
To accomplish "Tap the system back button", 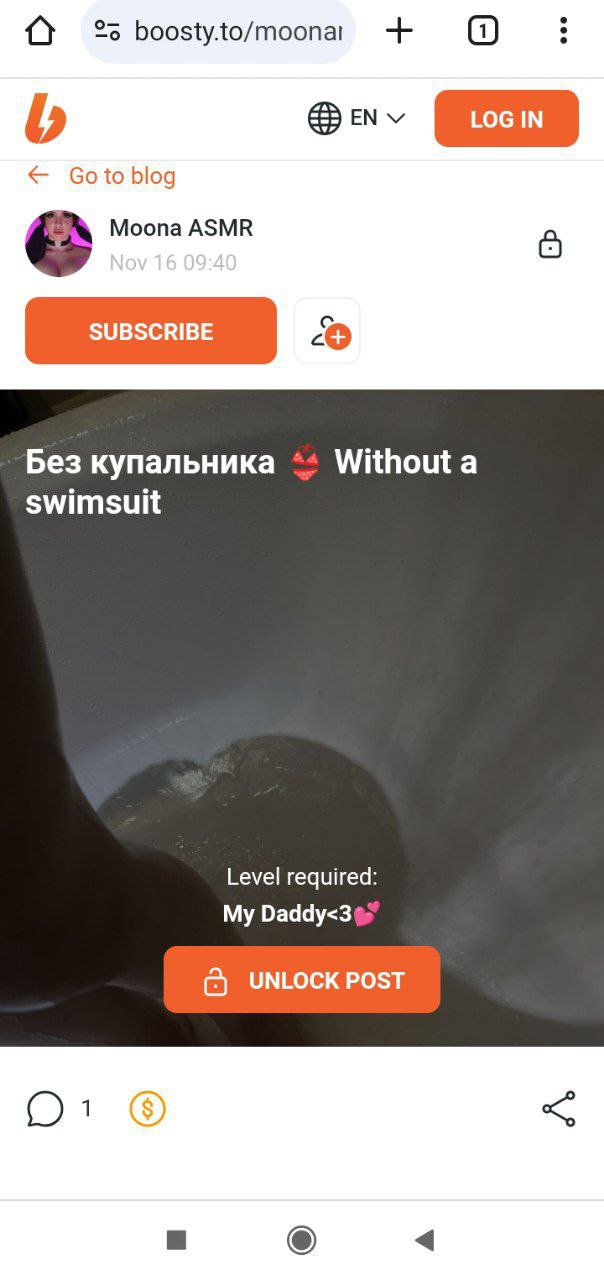I will 425,1241.
